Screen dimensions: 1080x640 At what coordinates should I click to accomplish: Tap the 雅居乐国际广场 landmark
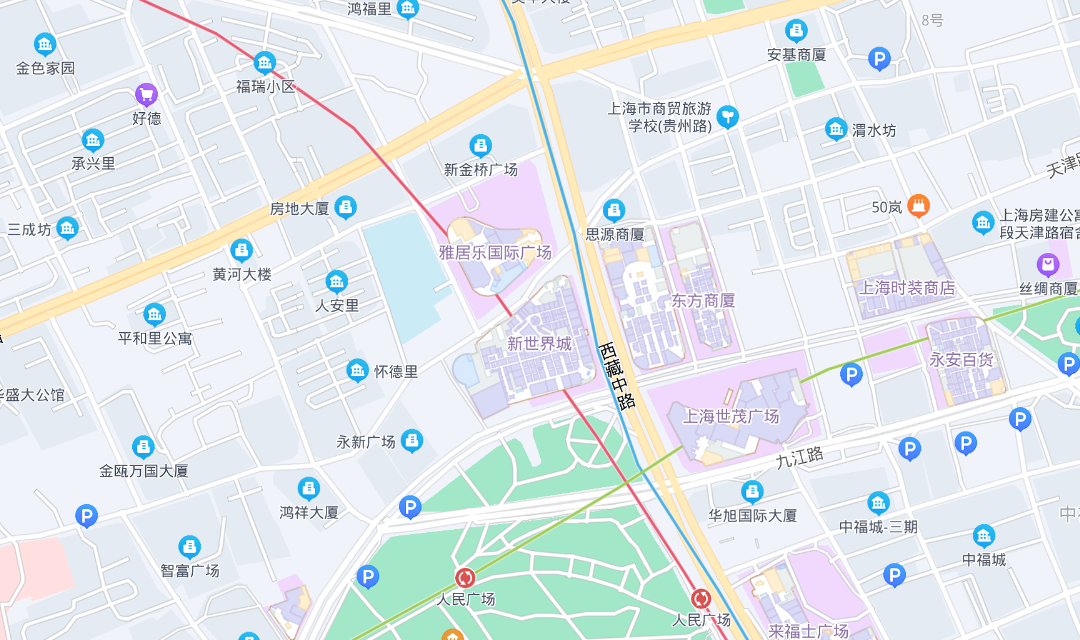(495, 252)
